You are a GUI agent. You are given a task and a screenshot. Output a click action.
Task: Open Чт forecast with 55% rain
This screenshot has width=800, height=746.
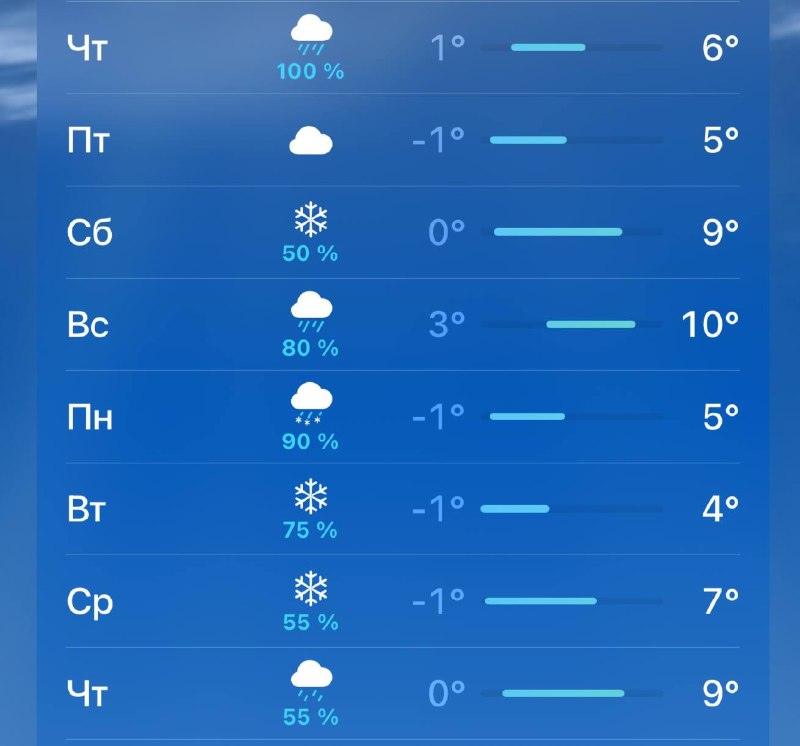(x=400, y=692)
